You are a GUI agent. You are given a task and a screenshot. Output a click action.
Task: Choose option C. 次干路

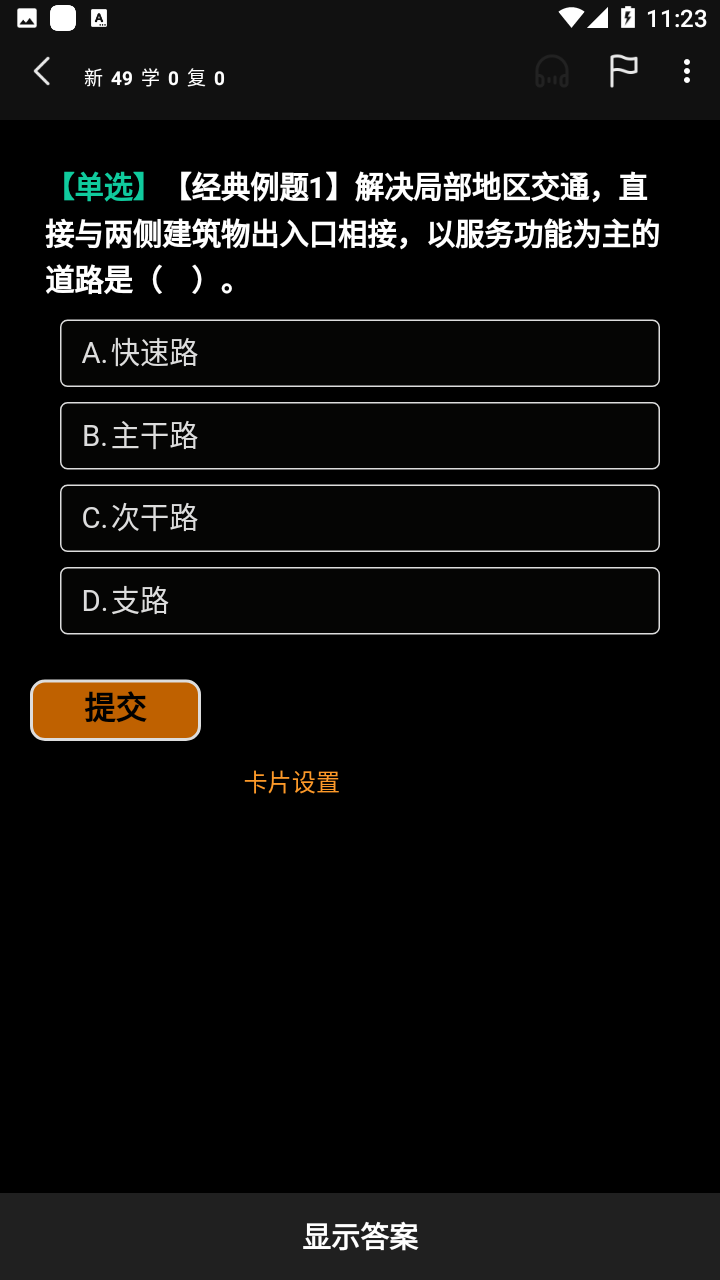360,518
